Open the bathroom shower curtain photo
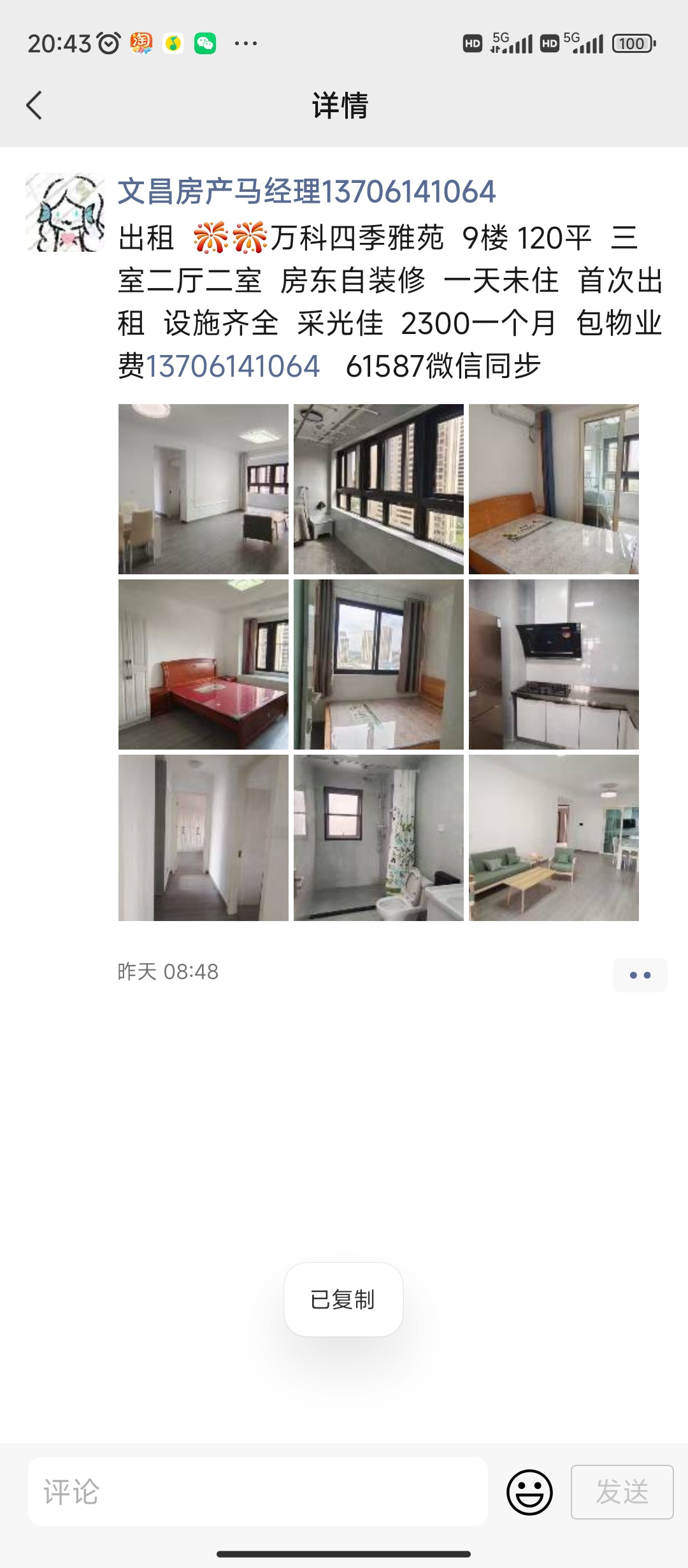This screenshot has width=688, height=1568. [378, 838]
